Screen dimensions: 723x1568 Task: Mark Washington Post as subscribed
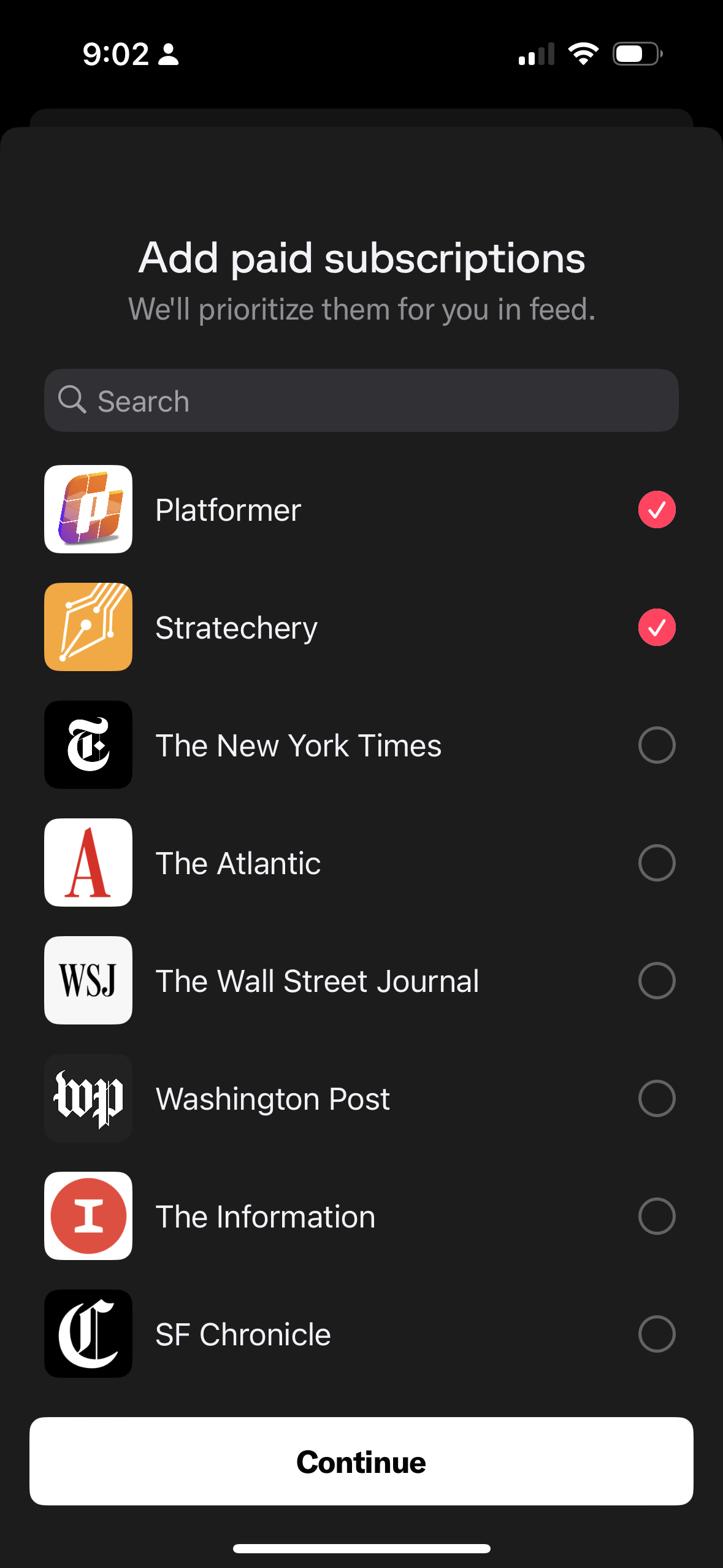pyautogui.click(x=656, y=1099)
